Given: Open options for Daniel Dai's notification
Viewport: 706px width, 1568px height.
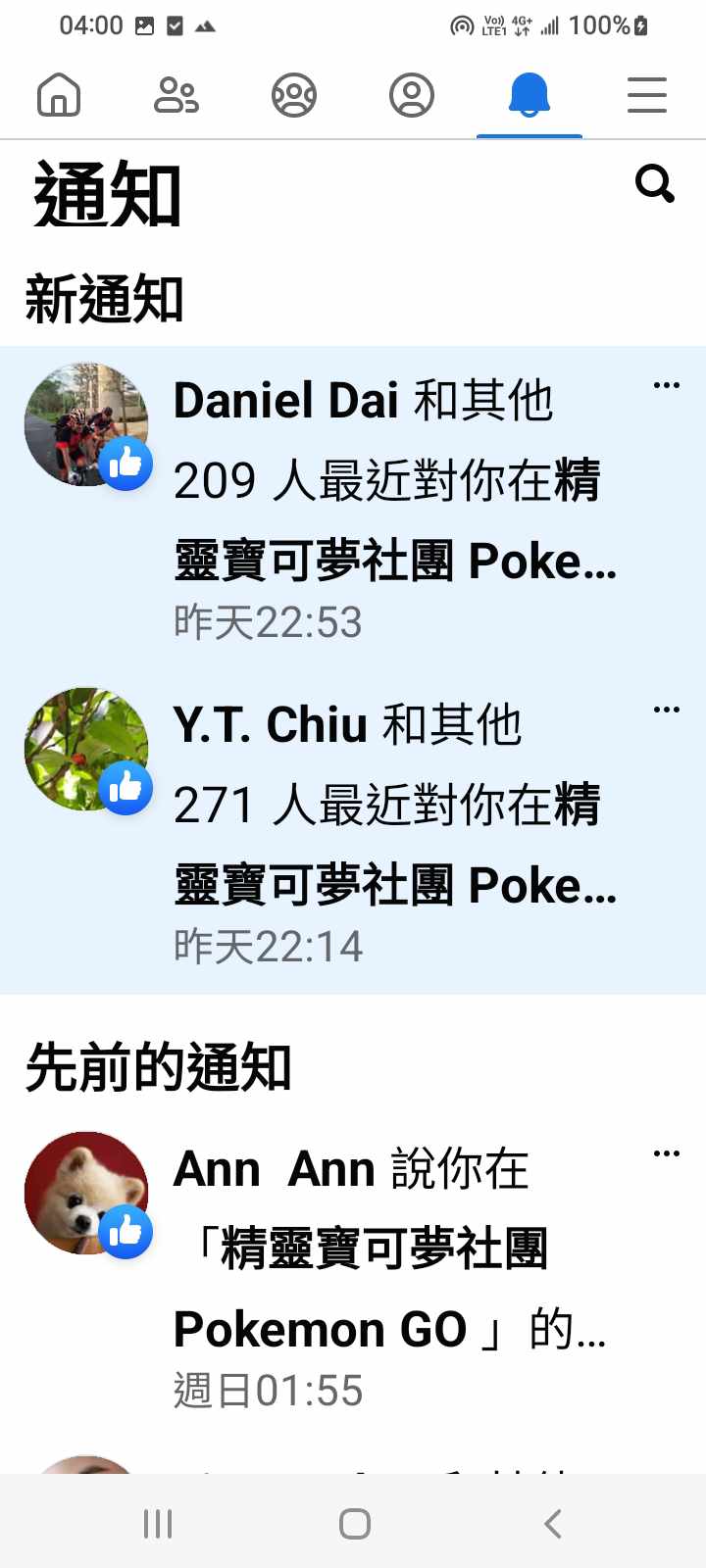Looking at the screenshot, I should [x=667, y=385].
